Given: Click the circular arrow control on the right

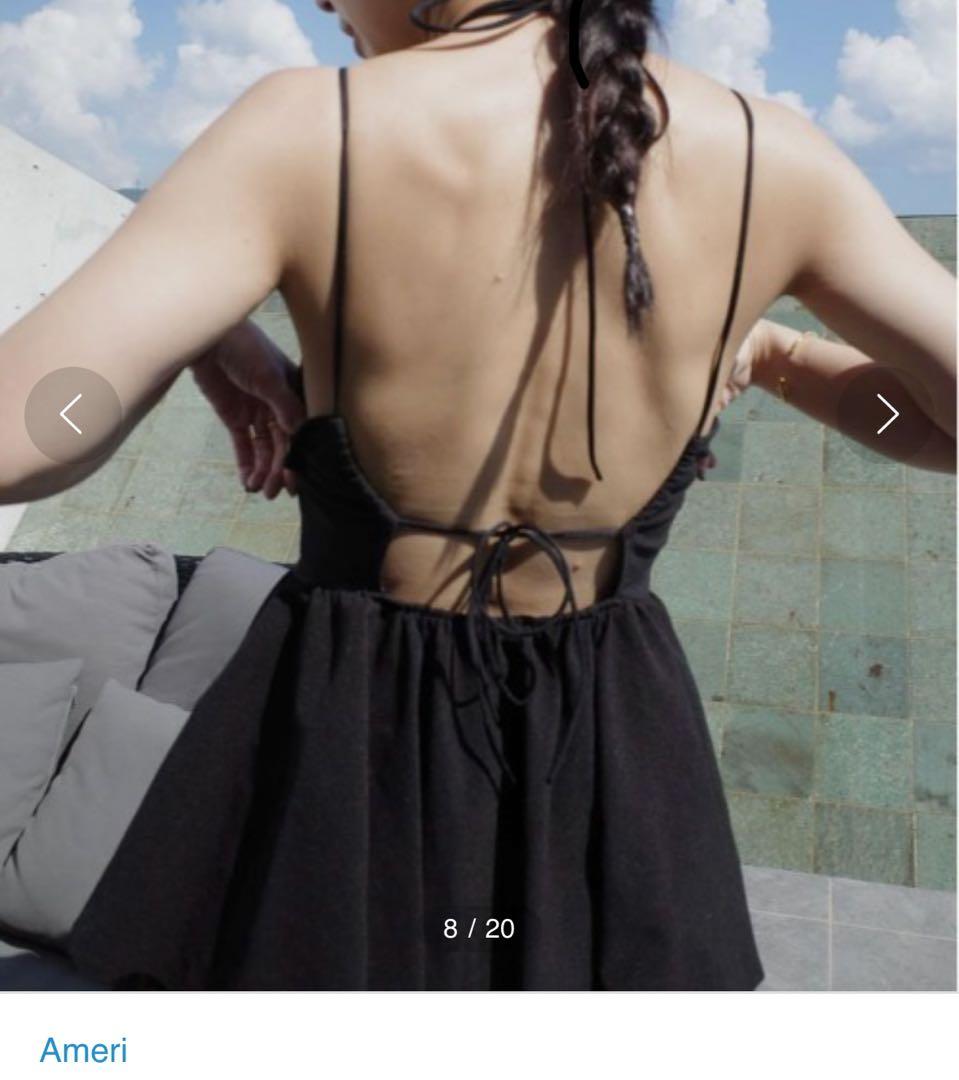Looking at the screenshot, I should 886,414.
